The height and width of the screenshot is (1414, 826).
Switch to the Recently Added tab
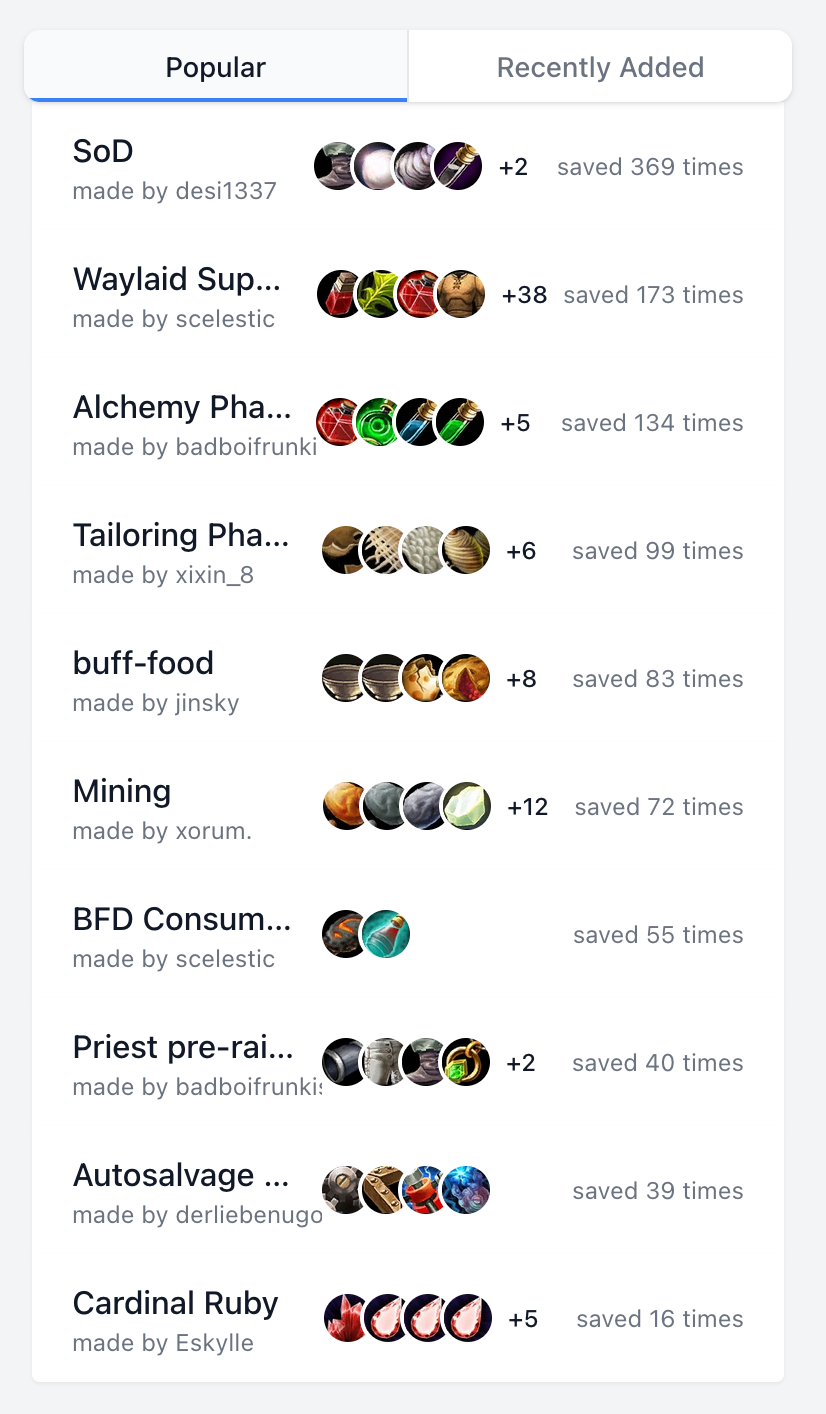pyautogui.click(x=600, y=67)
